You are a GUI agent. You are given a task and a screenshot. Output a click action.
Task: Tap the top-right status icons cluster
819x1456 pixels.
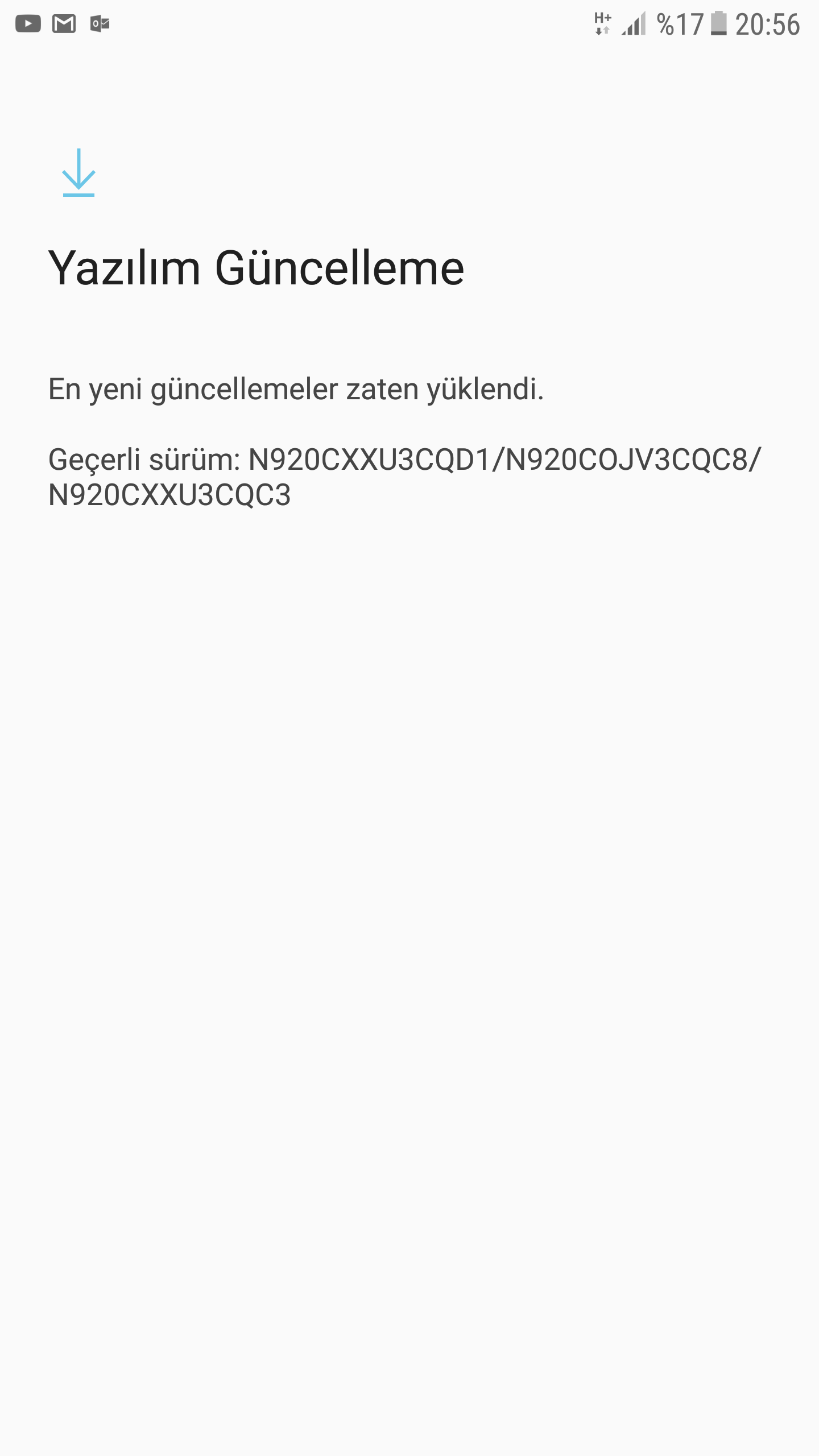[x=682, y=24]
